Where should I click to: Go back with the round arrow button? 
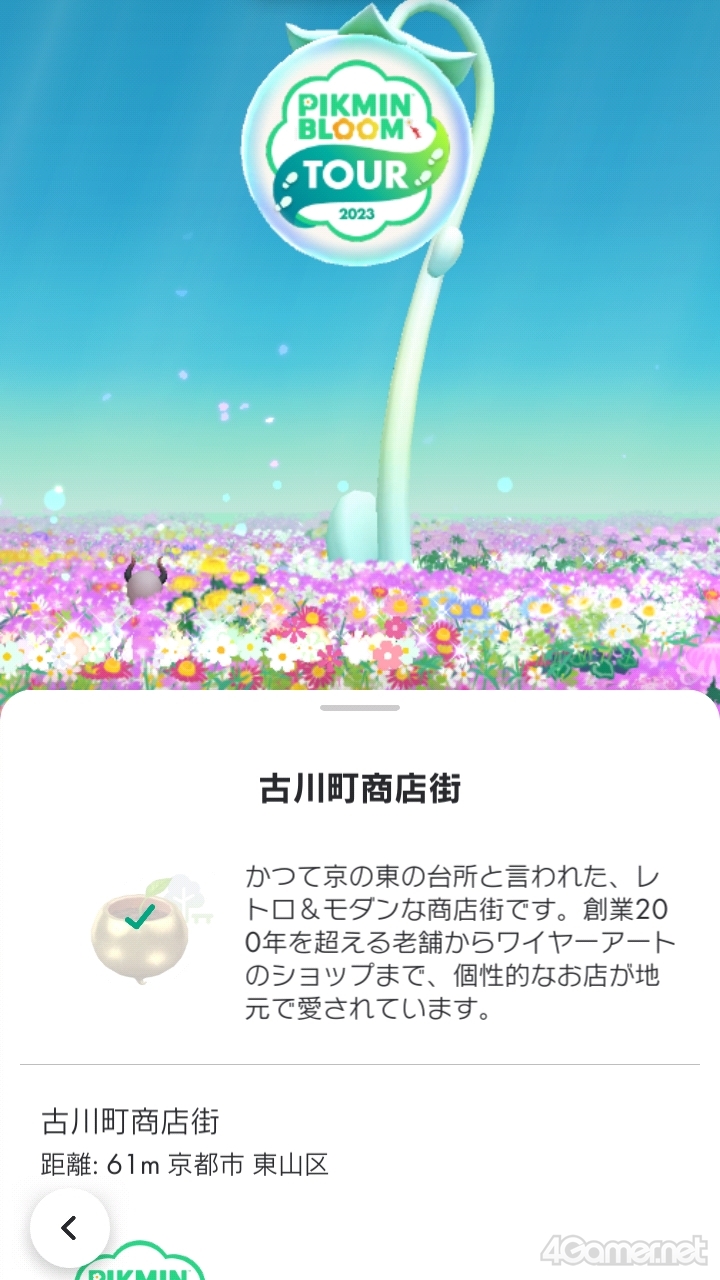click(69, 1228)
